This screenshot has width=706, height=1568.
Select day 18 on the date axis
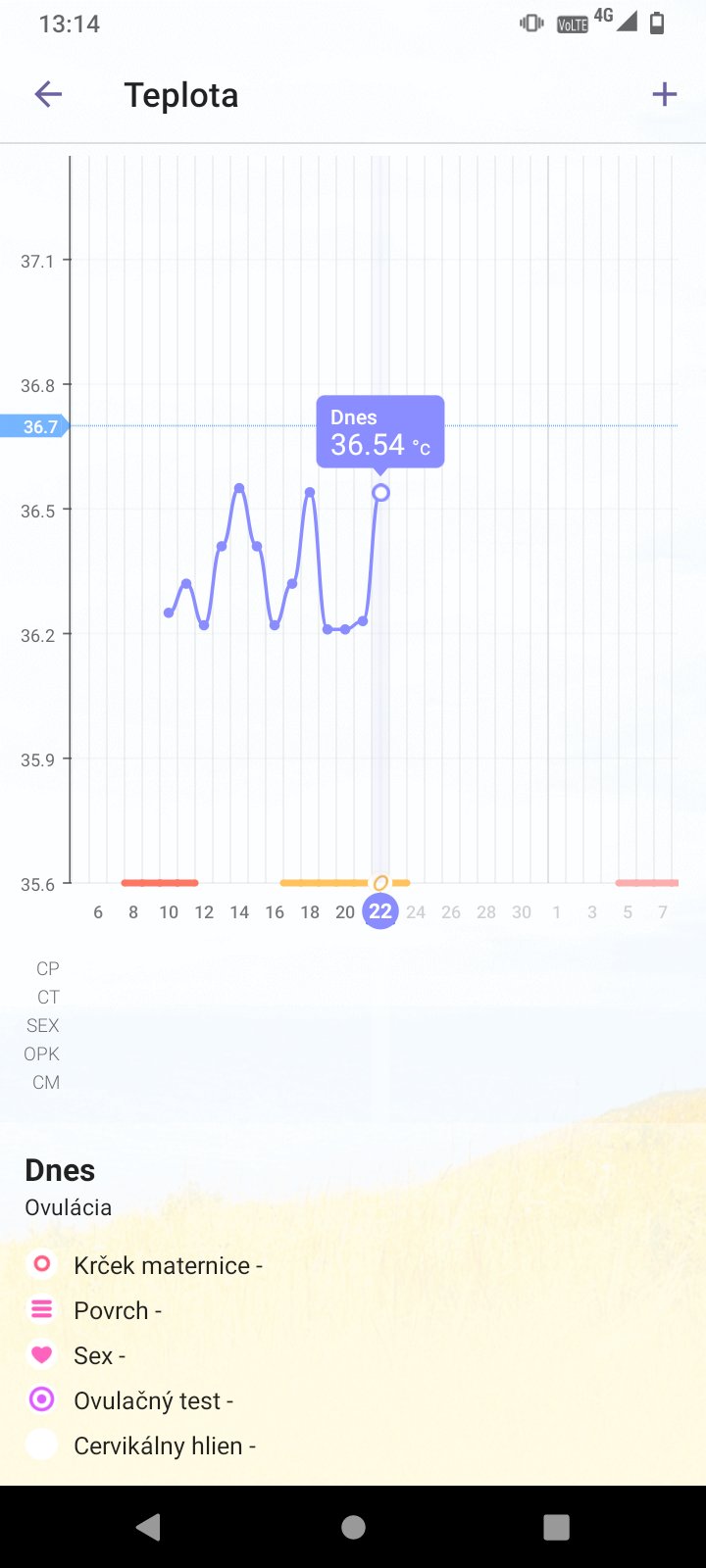tap(310, 912)
